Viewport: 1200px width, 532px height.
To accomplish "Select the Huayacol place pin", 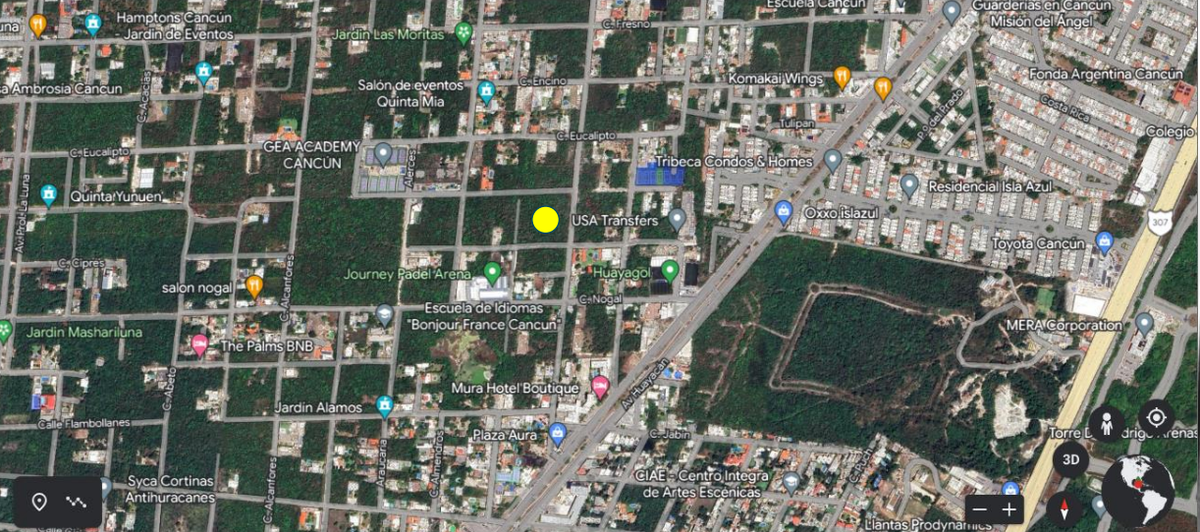I will (669, 270).
